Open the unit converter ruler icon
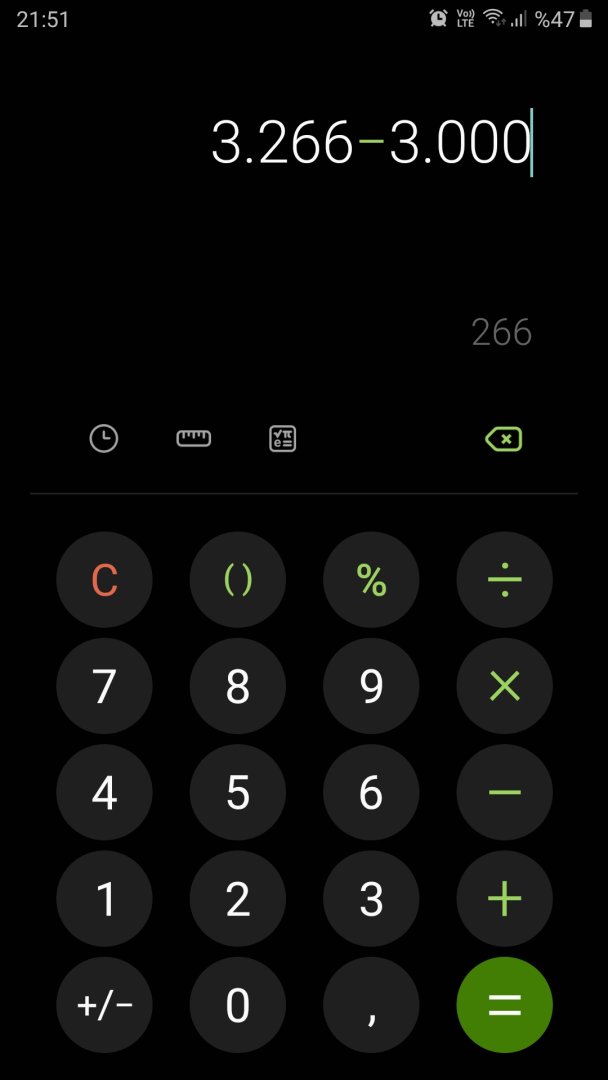 194,438
